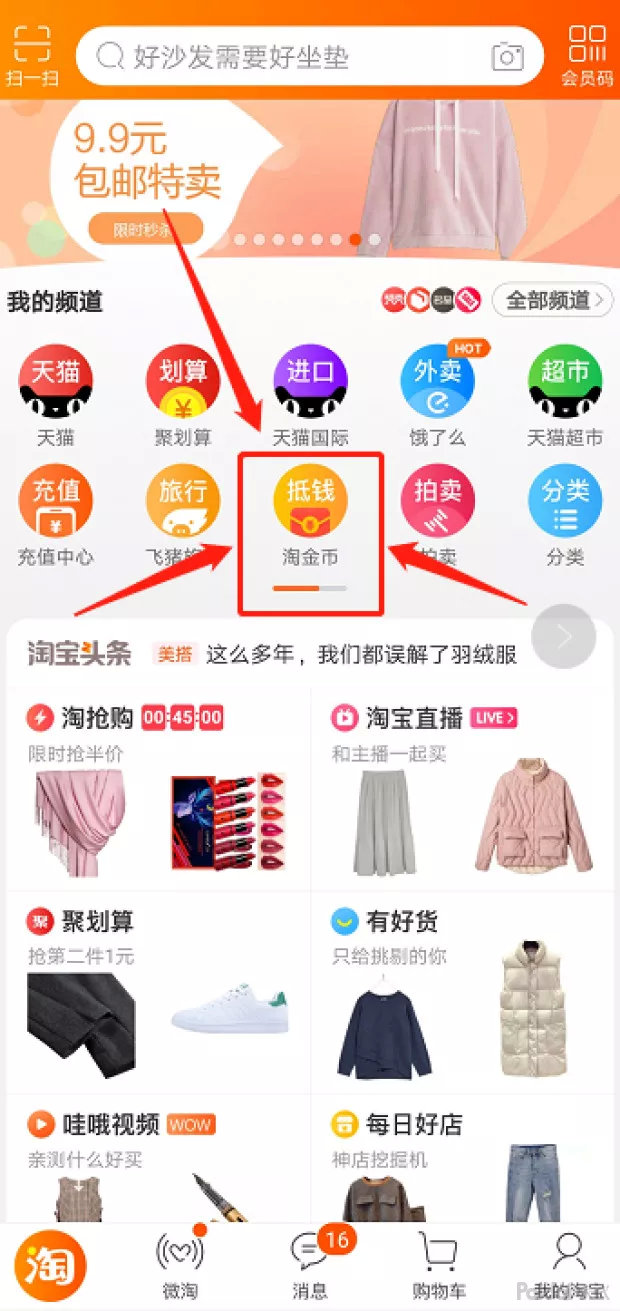Screen dimensions: 620x1311
Task: Switch to the 购物车 cart tab
Action: (x=439, y=1265)
